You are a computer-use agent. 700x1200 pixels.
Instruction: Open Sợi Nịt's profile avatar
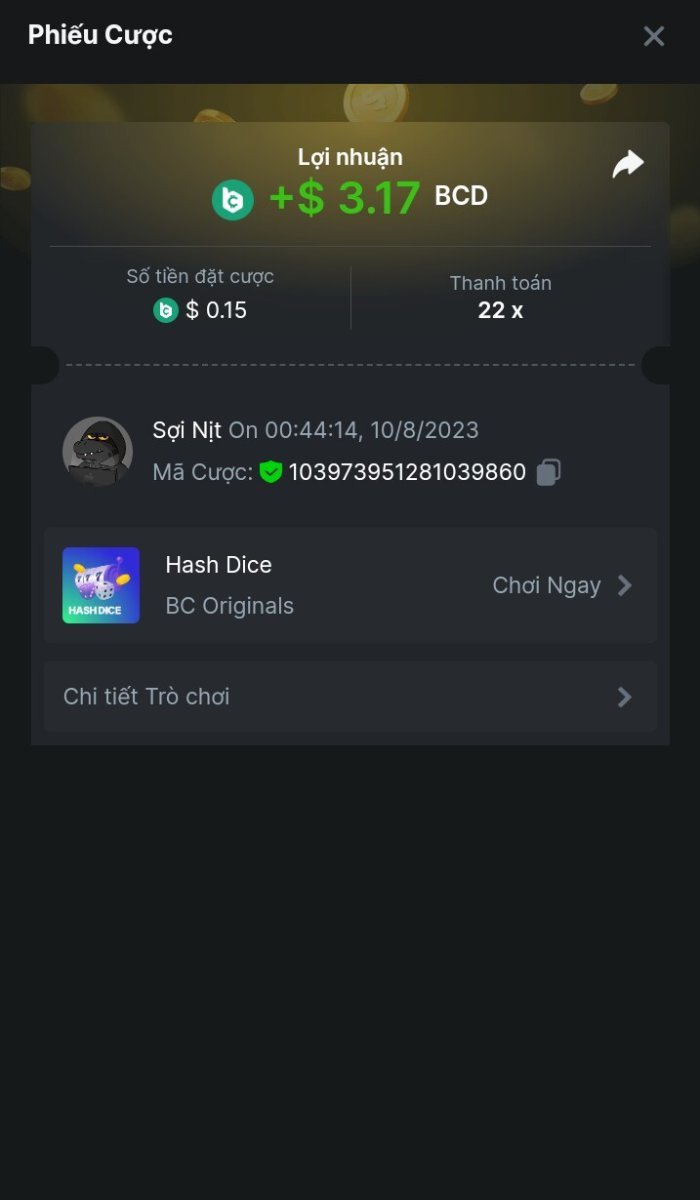click(x=98, y=451)
